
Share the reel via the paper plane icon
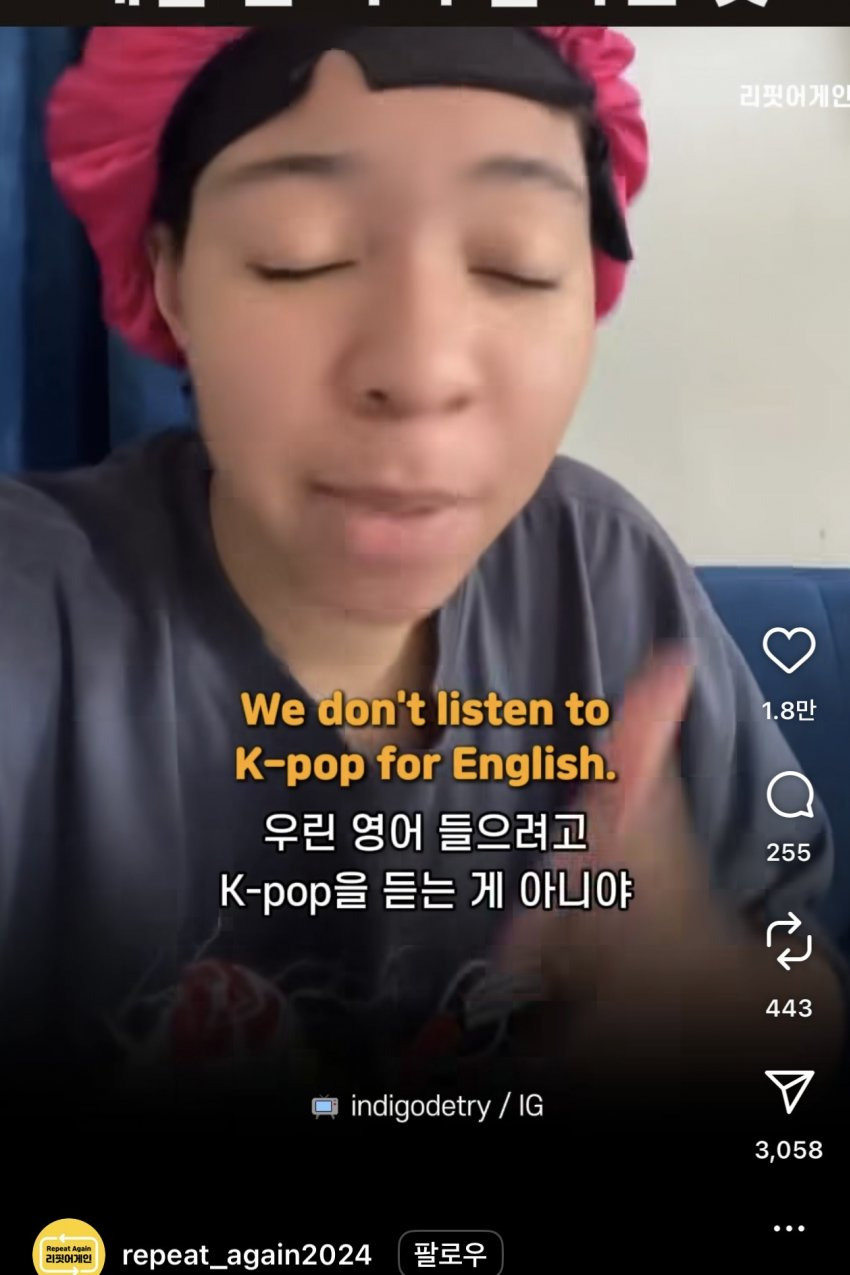coord(789,1091)
